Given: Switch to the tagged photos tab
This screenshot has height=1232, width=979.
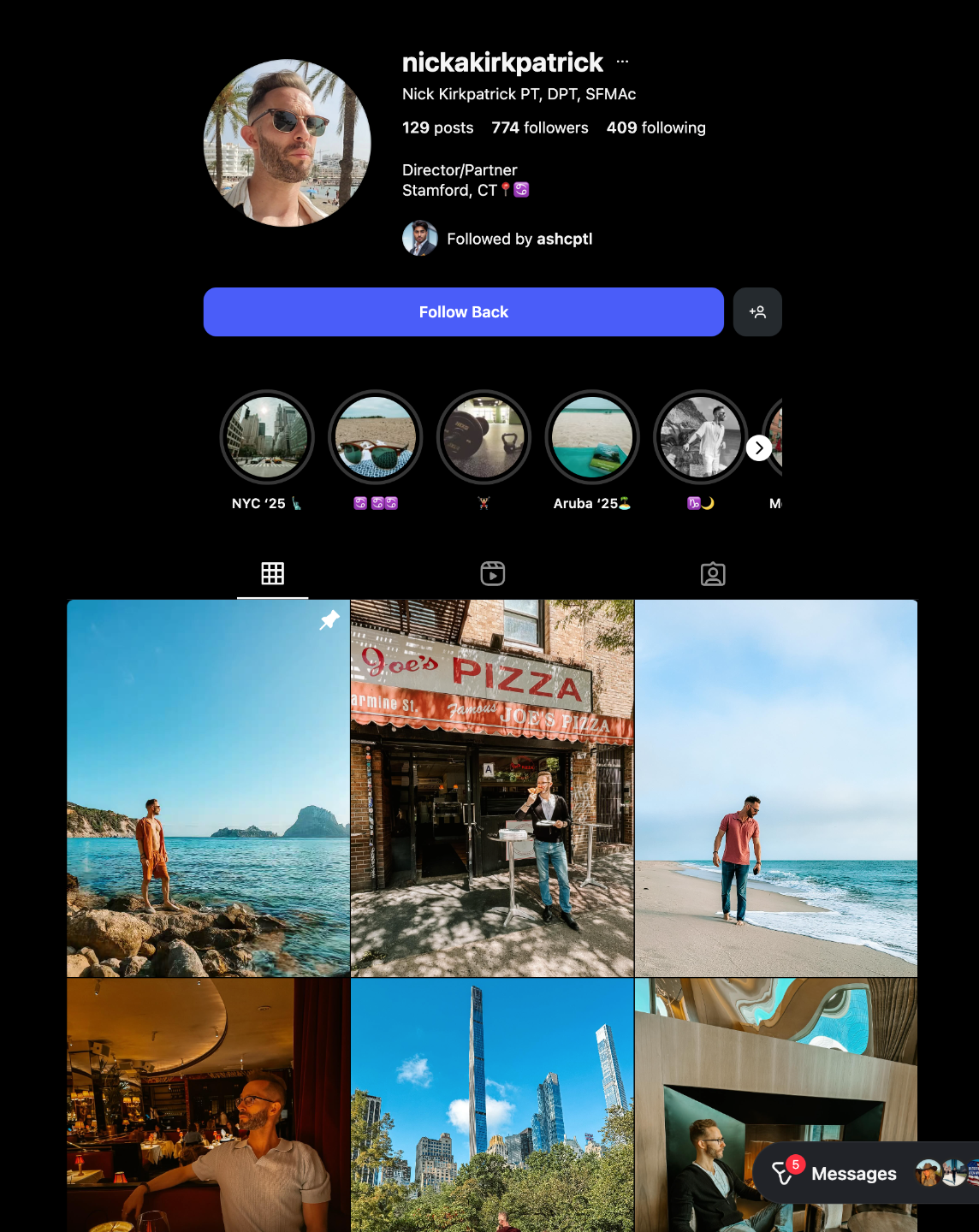Looking at the screenshot, I should 712,573.
